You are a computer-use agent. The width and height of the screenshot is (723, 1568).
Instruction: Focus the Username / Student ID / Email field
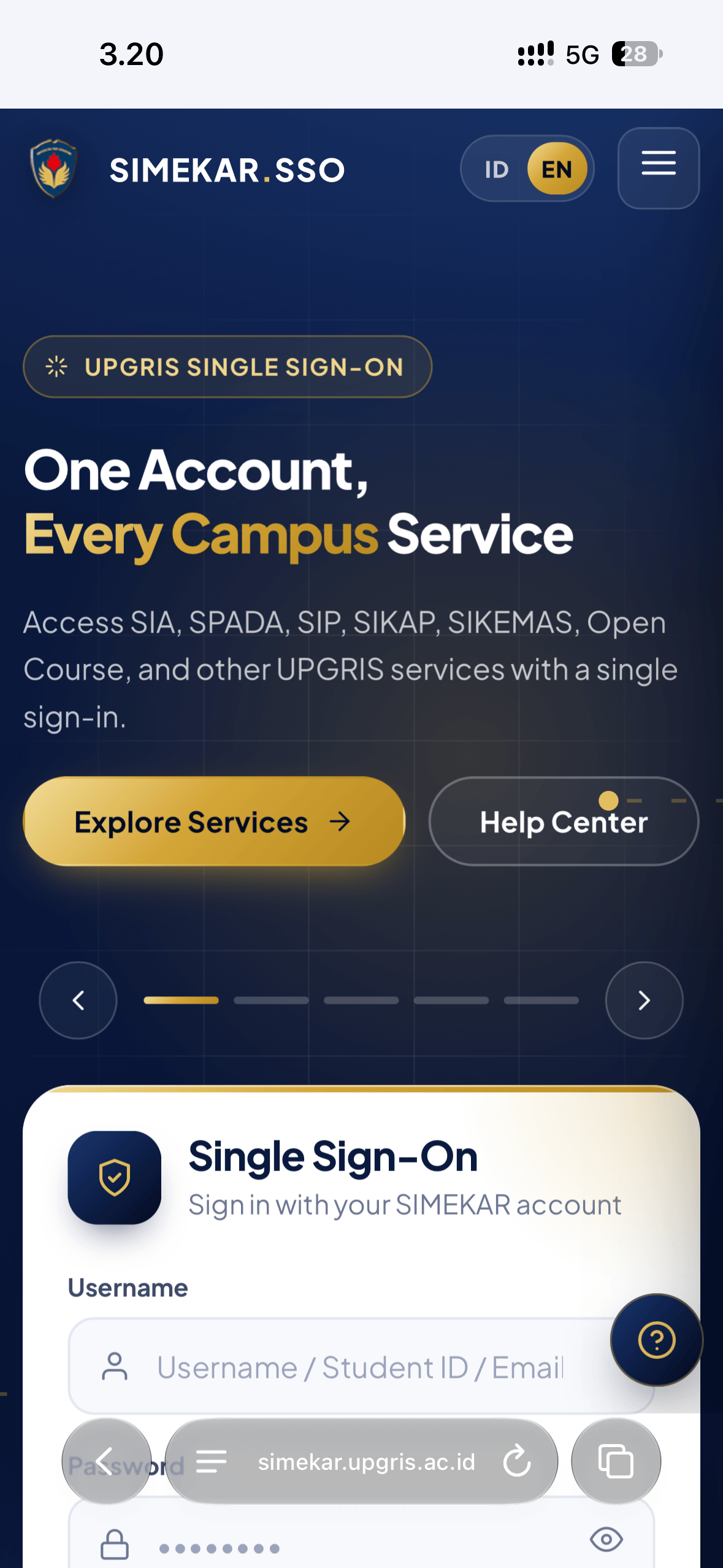pyautogui.click(x=361, y=1367)
